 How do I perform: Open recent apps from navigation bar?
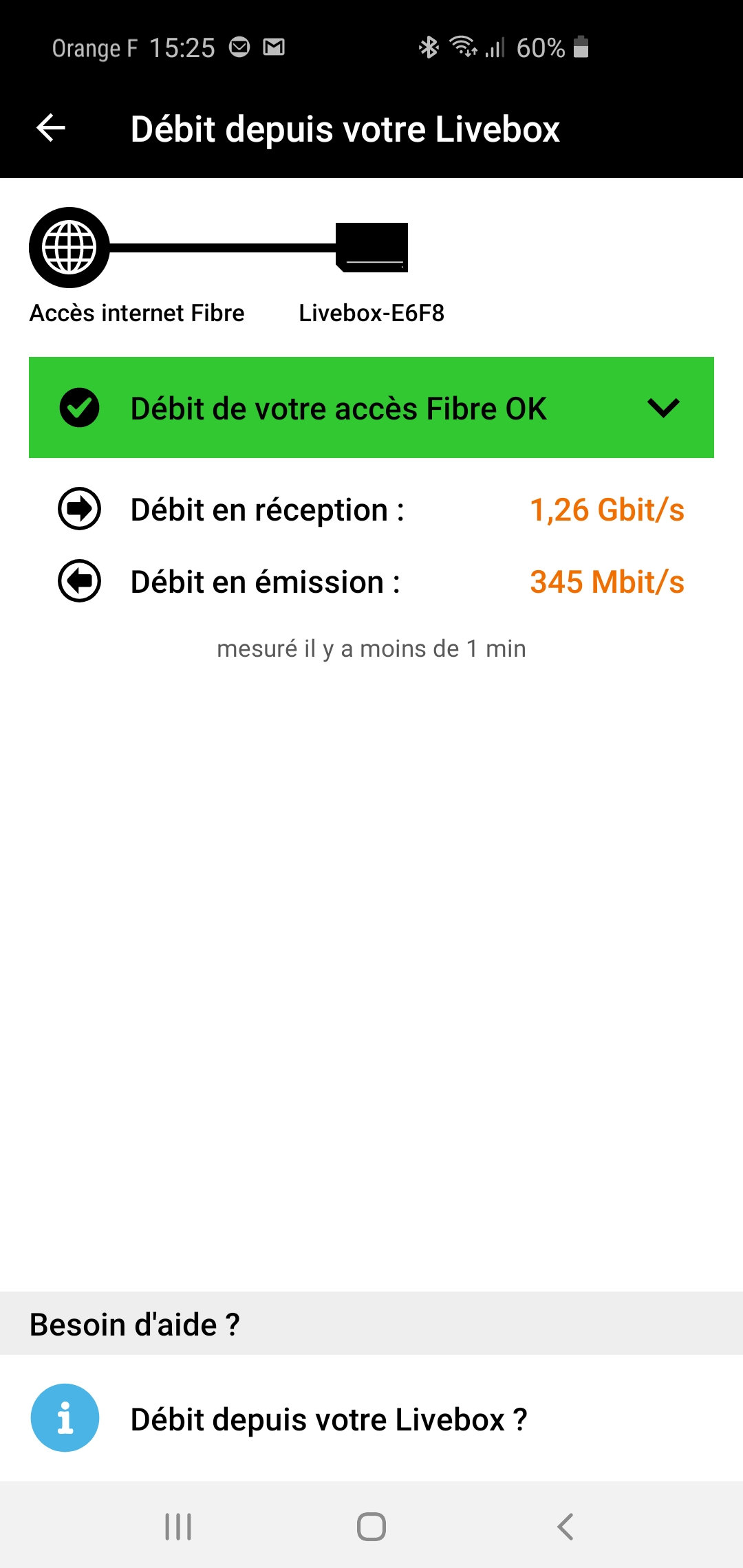pos(178,1527)
